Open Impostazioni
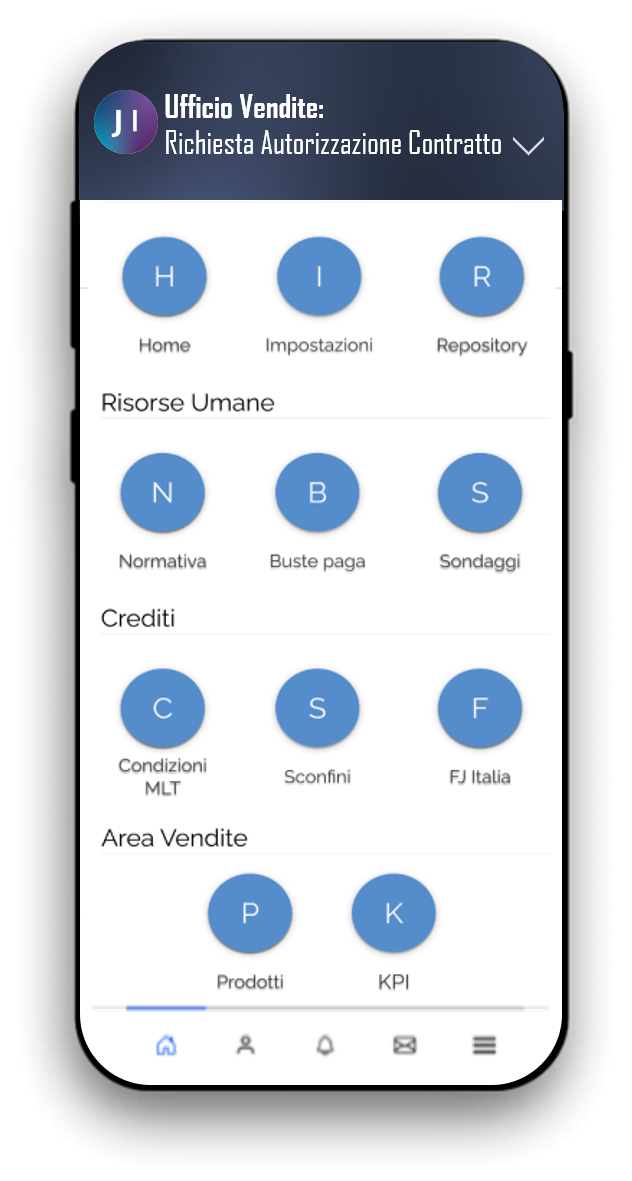Screen dimensions: 632x1181 (319, 276)
